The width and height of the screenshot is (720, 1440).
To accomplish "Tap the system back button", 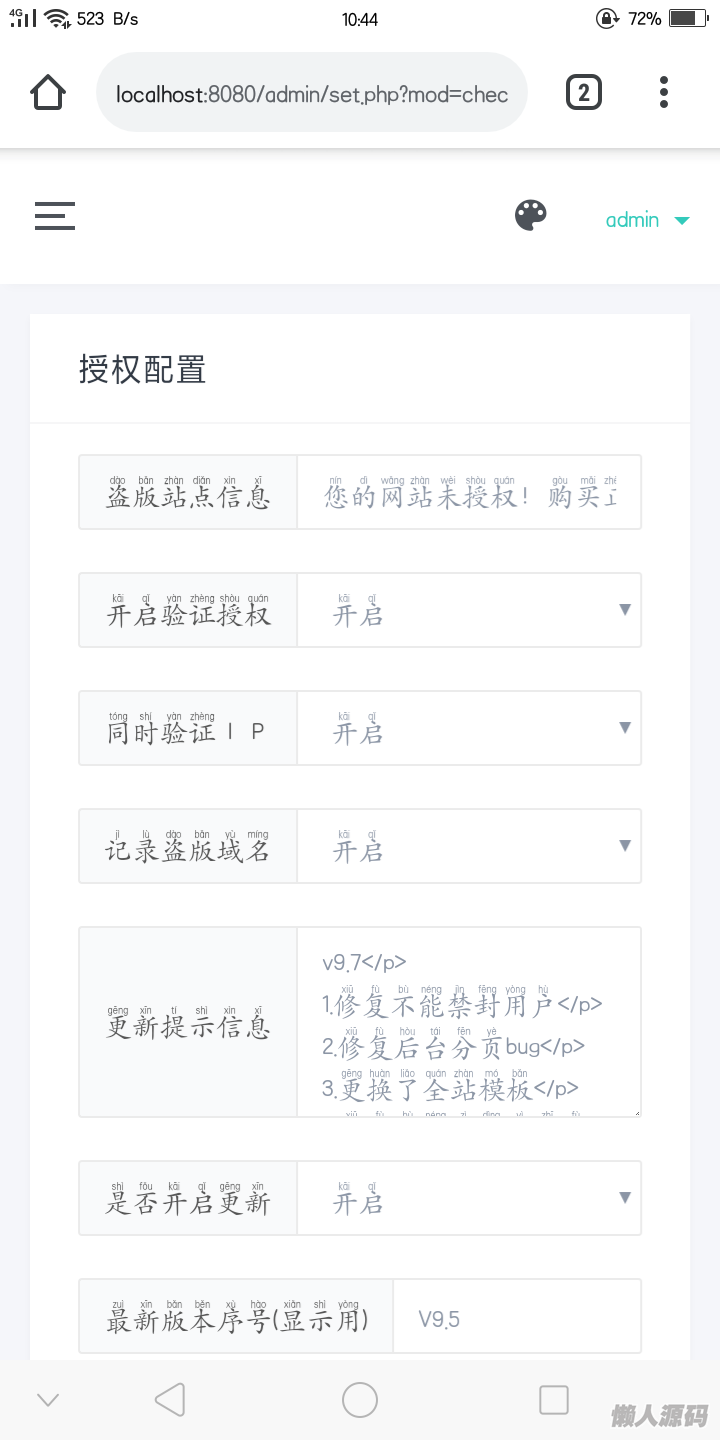I will click(170, 1400).
